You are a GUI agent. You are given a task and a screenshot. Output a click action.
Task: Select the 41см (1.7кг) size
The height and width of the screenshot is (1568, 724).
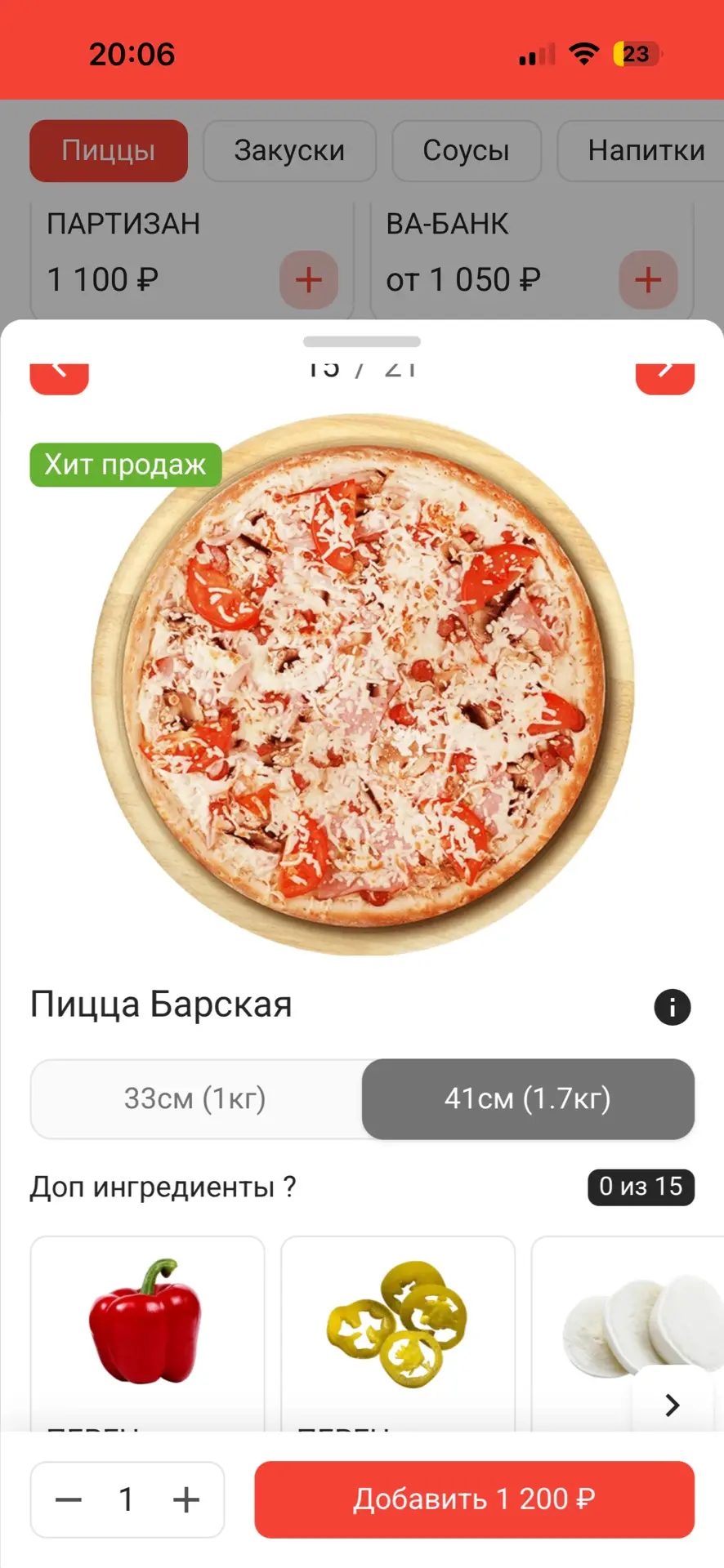click(x=528, y=1098)
